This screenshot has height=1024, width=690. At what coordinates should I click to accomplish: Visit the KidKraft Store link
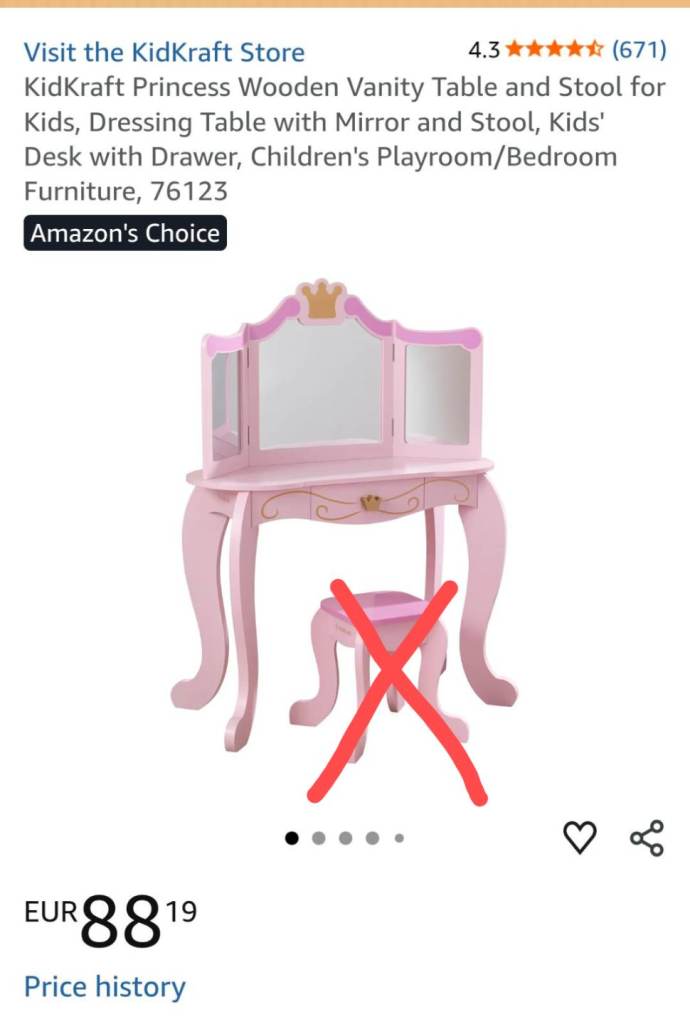click(164, 52)
